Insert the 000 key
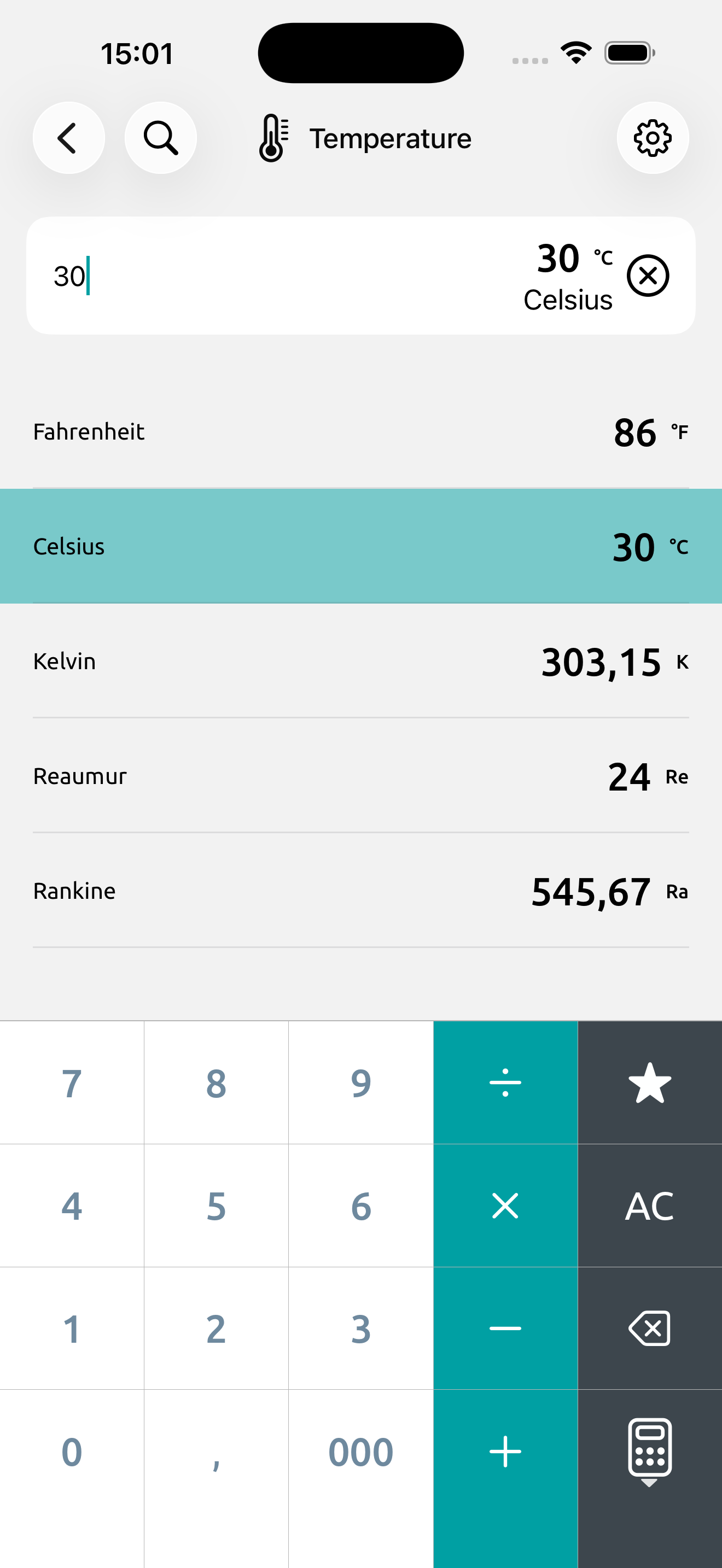Image resolution: width=722 pixels, height=1568 pixels. 361,1452
